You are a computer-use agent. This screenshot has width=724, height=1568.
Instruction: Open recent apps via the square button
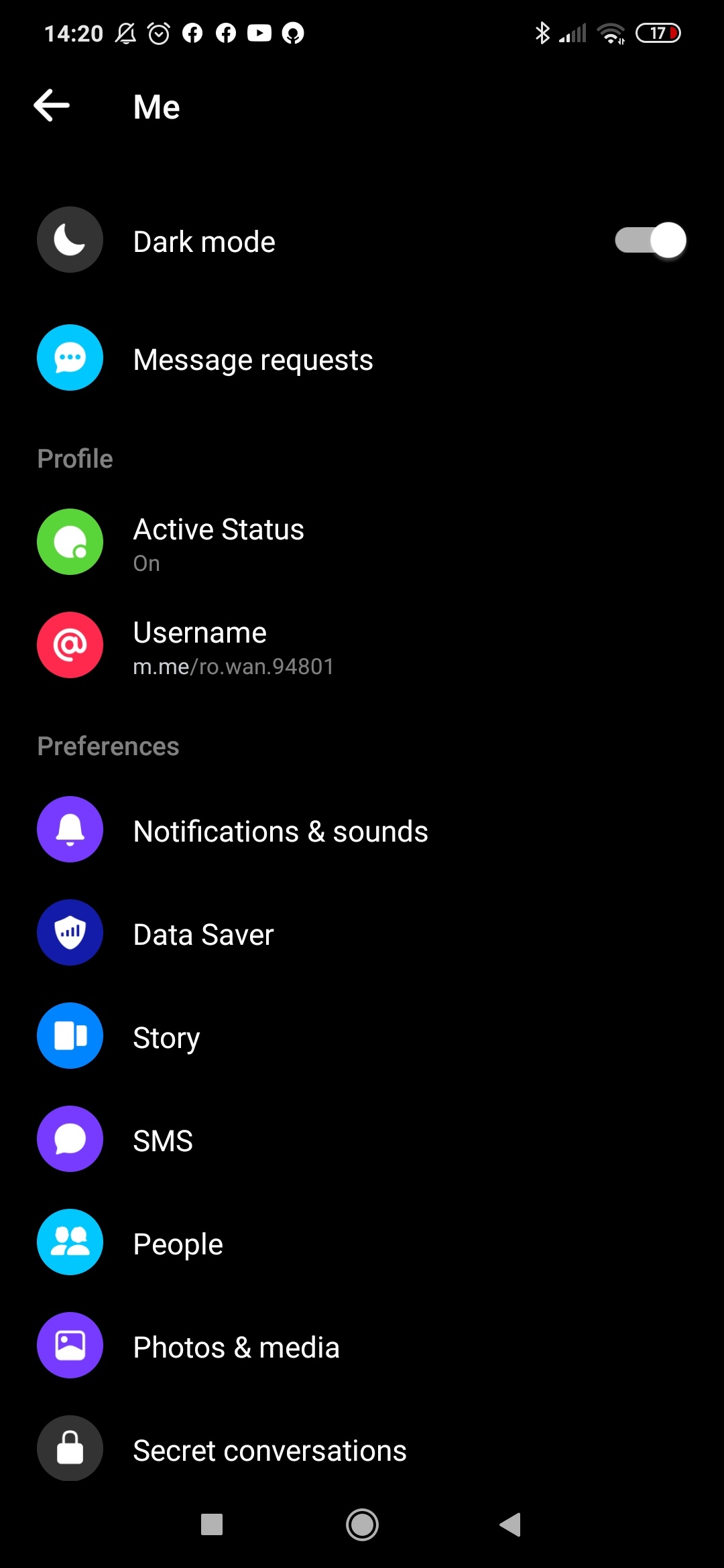[212, 1525]
